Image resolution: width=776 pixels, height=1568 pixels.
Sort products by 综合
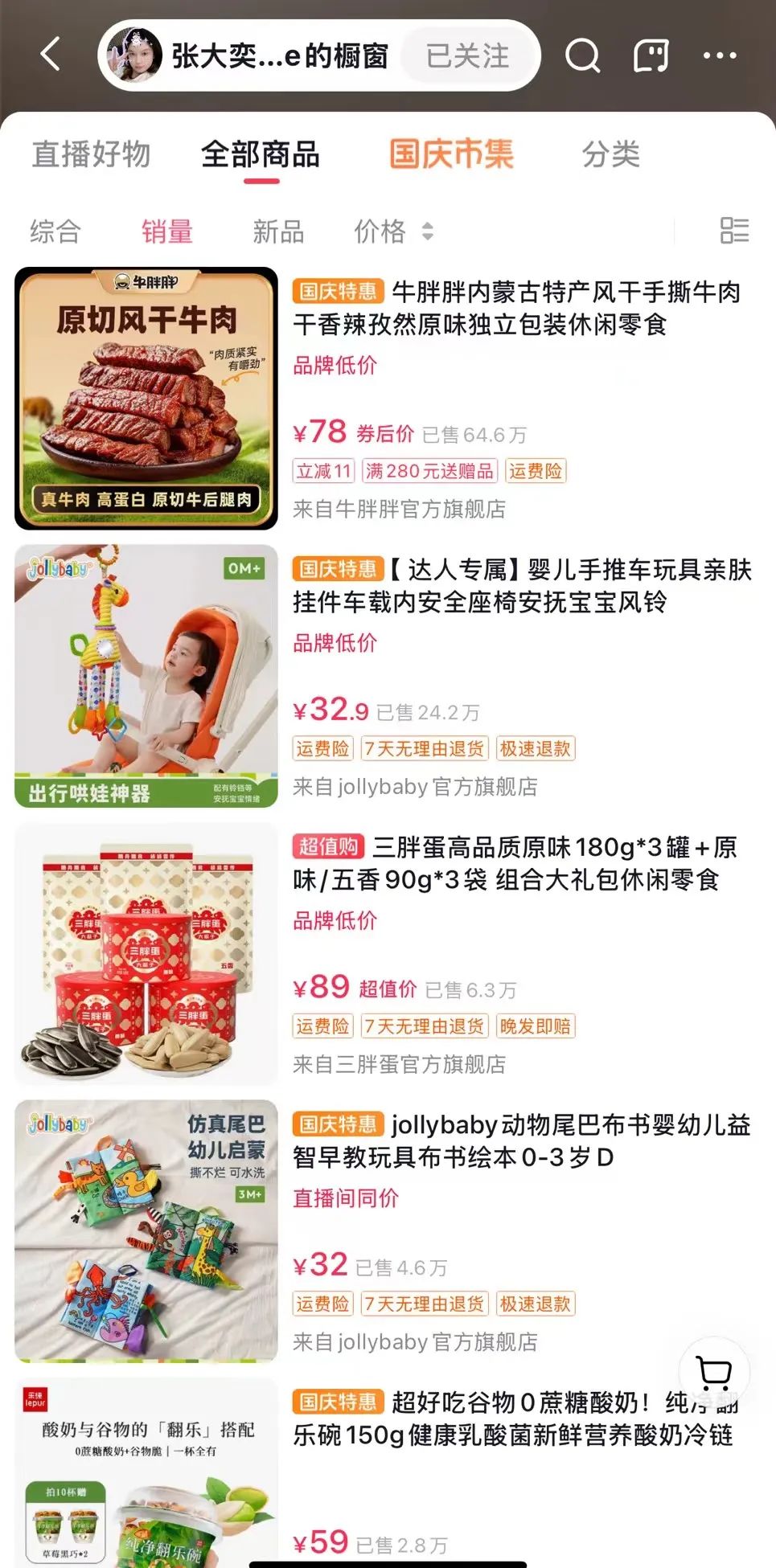point(55,231)
